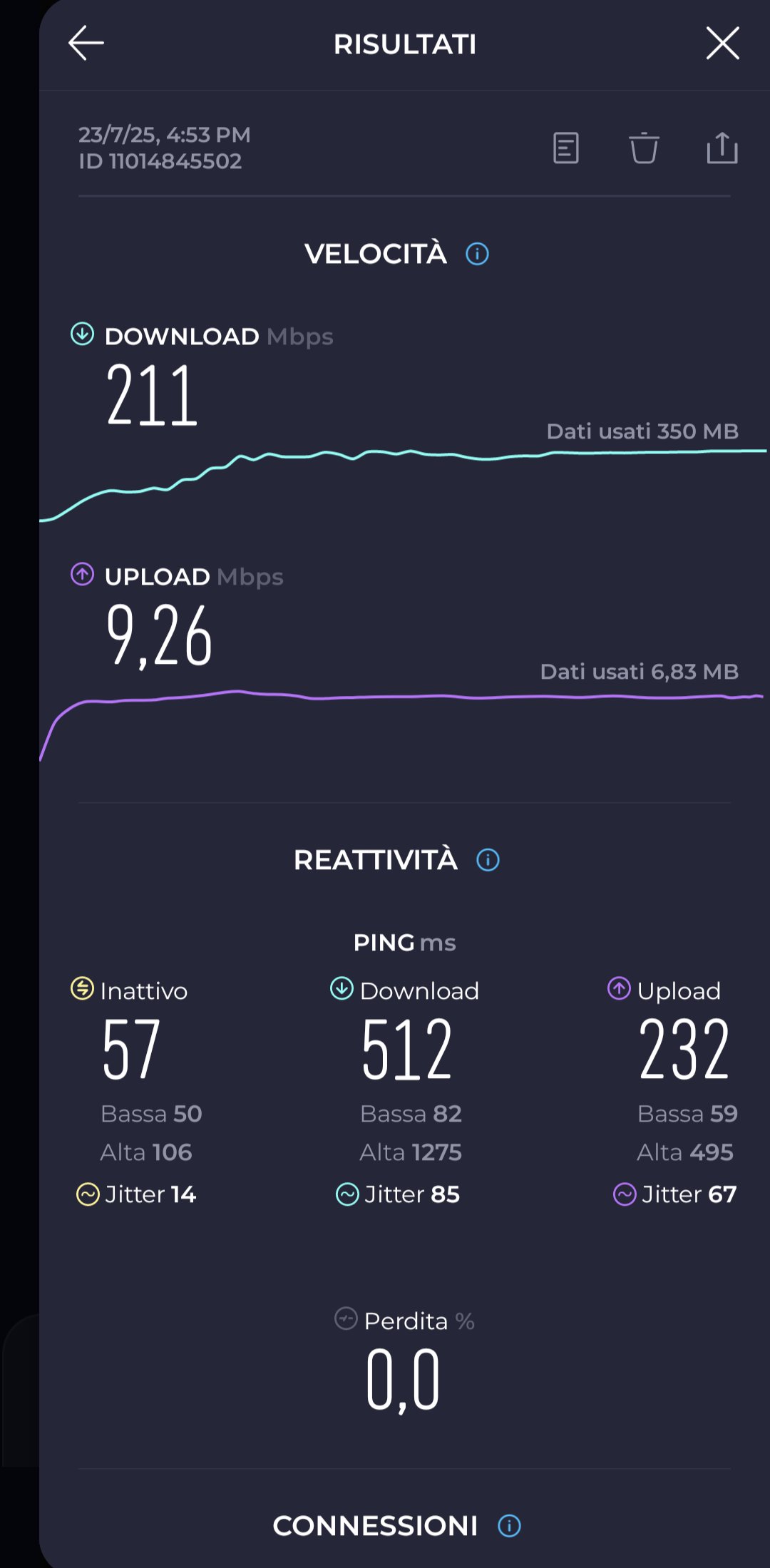Tap the info icon beside Connessioni

point(509,1526)
